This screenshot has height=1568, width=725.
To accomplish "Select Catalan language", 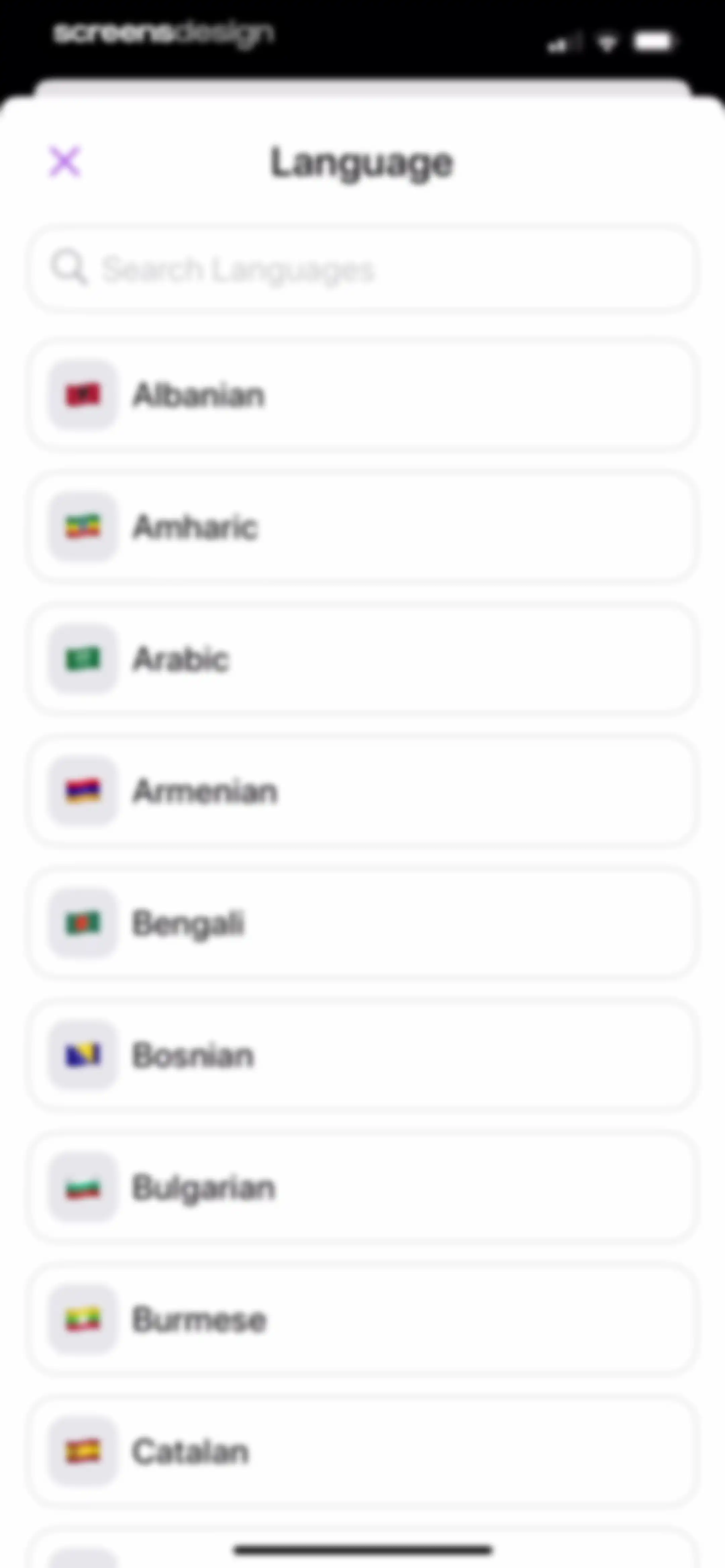I will pyautogui.click(x=362, y=1452).
